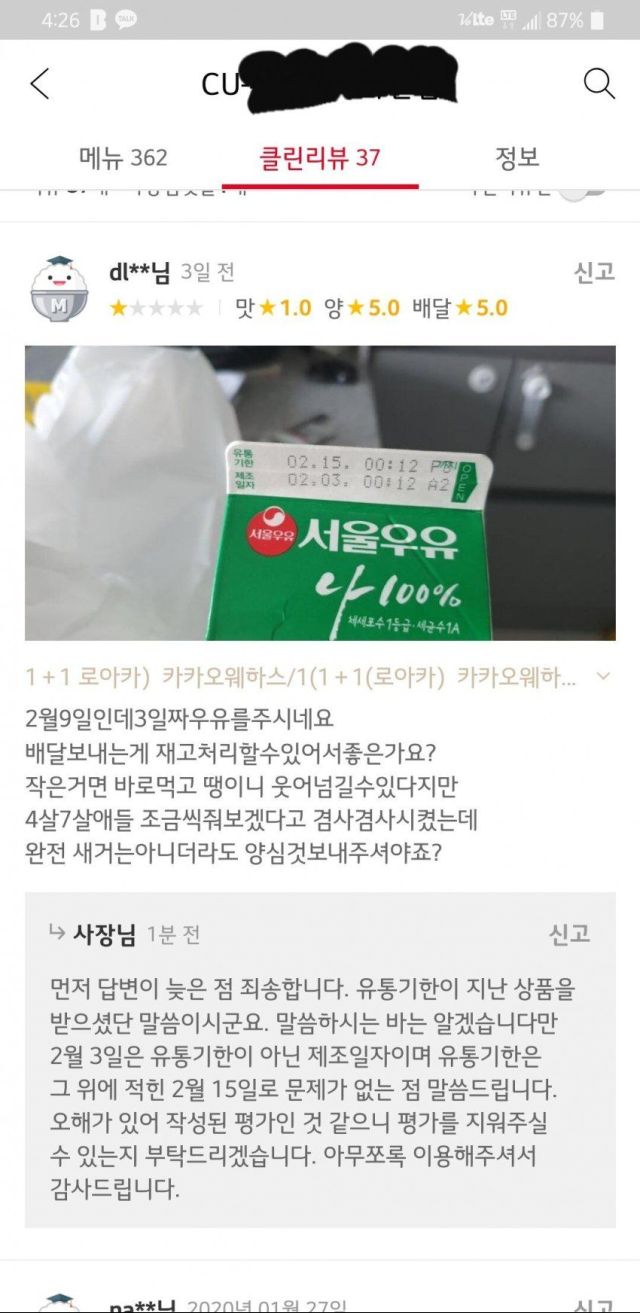The width and height of the screenshot is (640, 1313).
Task: Switch to the 정보 tab
Action: pos(517,157)
